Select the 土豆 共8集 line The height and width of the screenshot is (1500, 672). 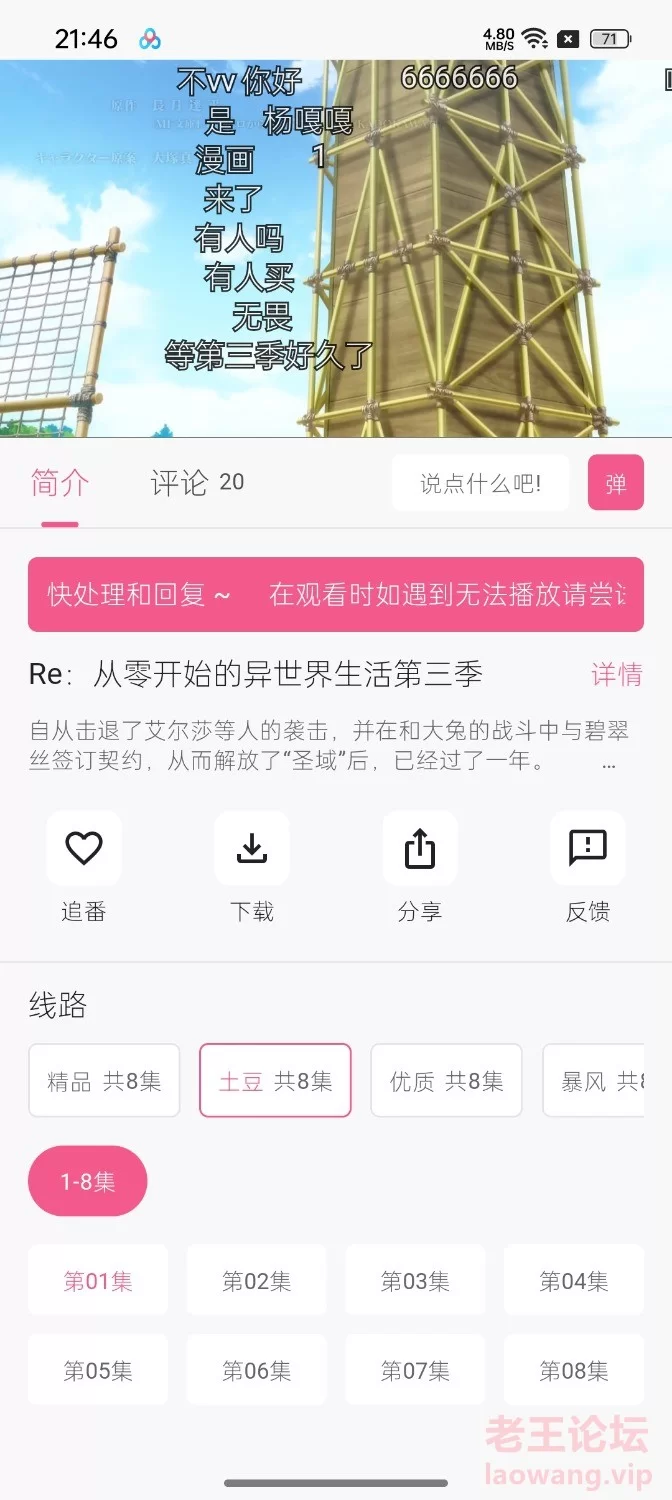275,1081
